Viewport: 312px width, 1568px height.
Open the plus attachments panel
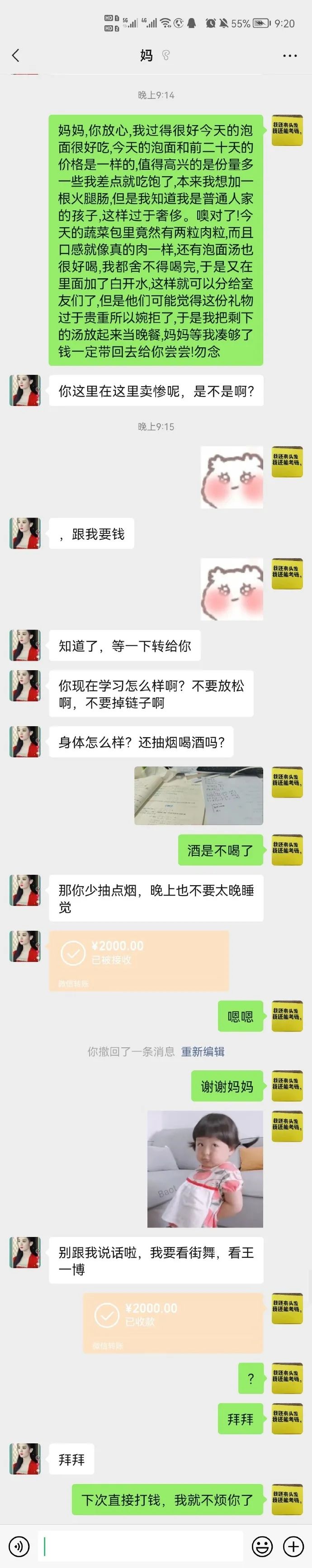coord(293,1546)
